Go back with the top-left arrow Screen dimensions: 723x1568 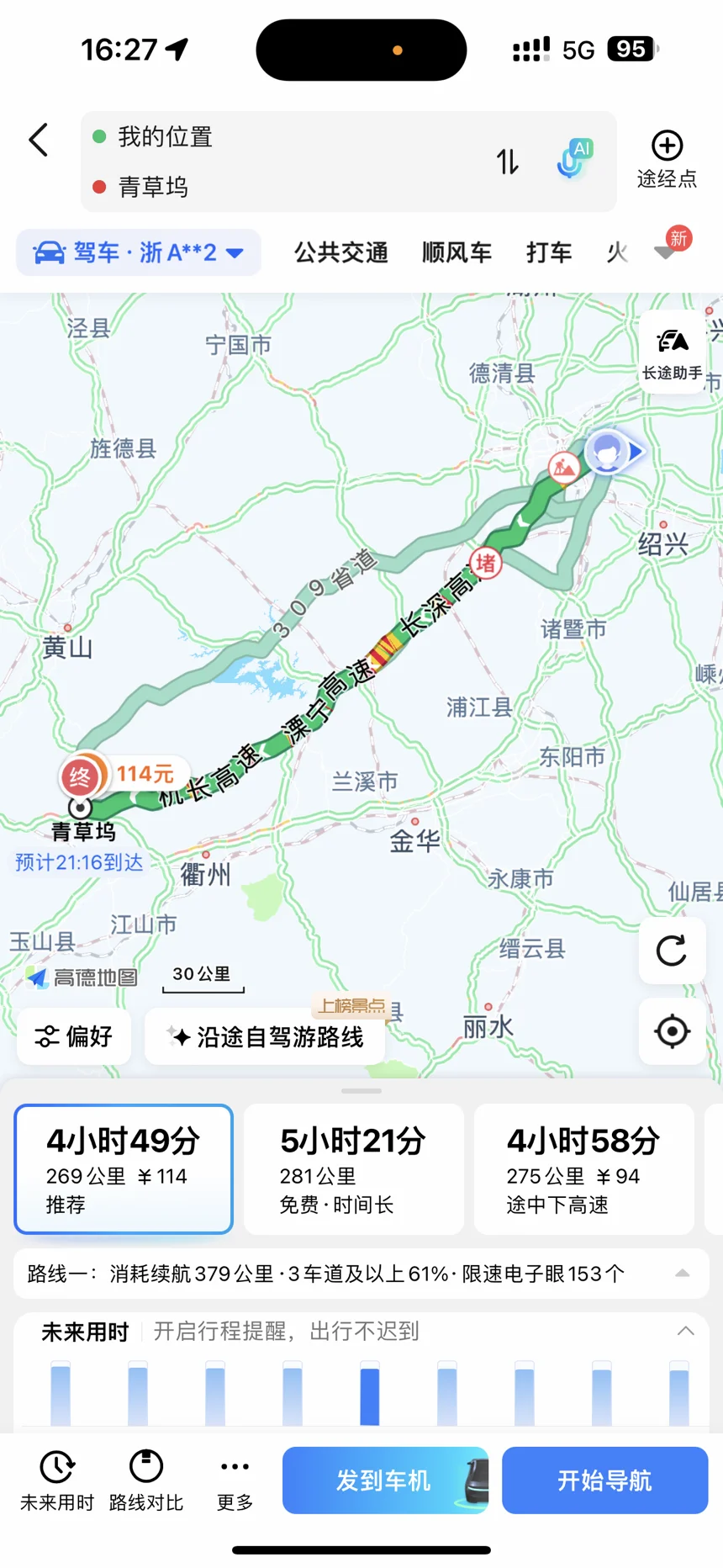point(39,140)
